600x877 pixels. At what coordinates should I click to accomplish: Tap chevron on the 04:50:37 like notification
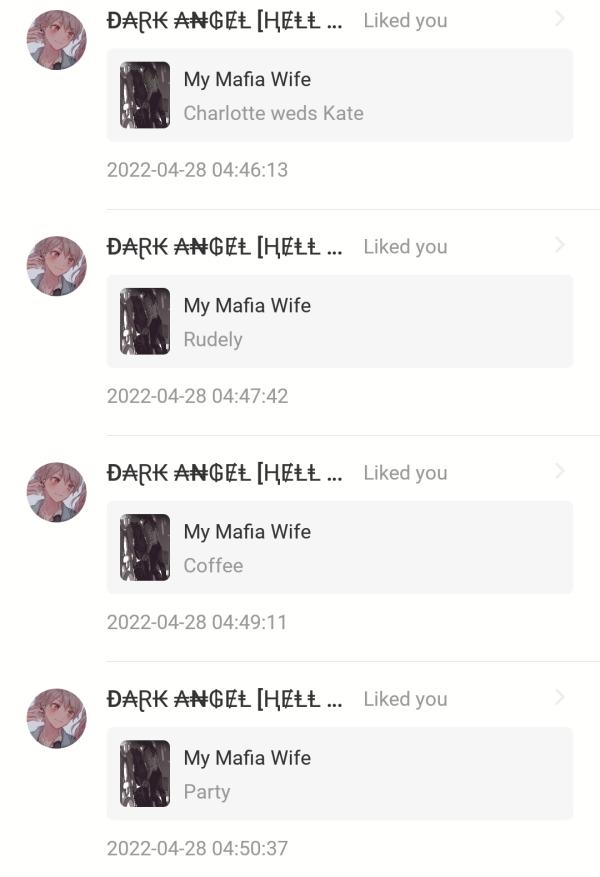(559, 697)
